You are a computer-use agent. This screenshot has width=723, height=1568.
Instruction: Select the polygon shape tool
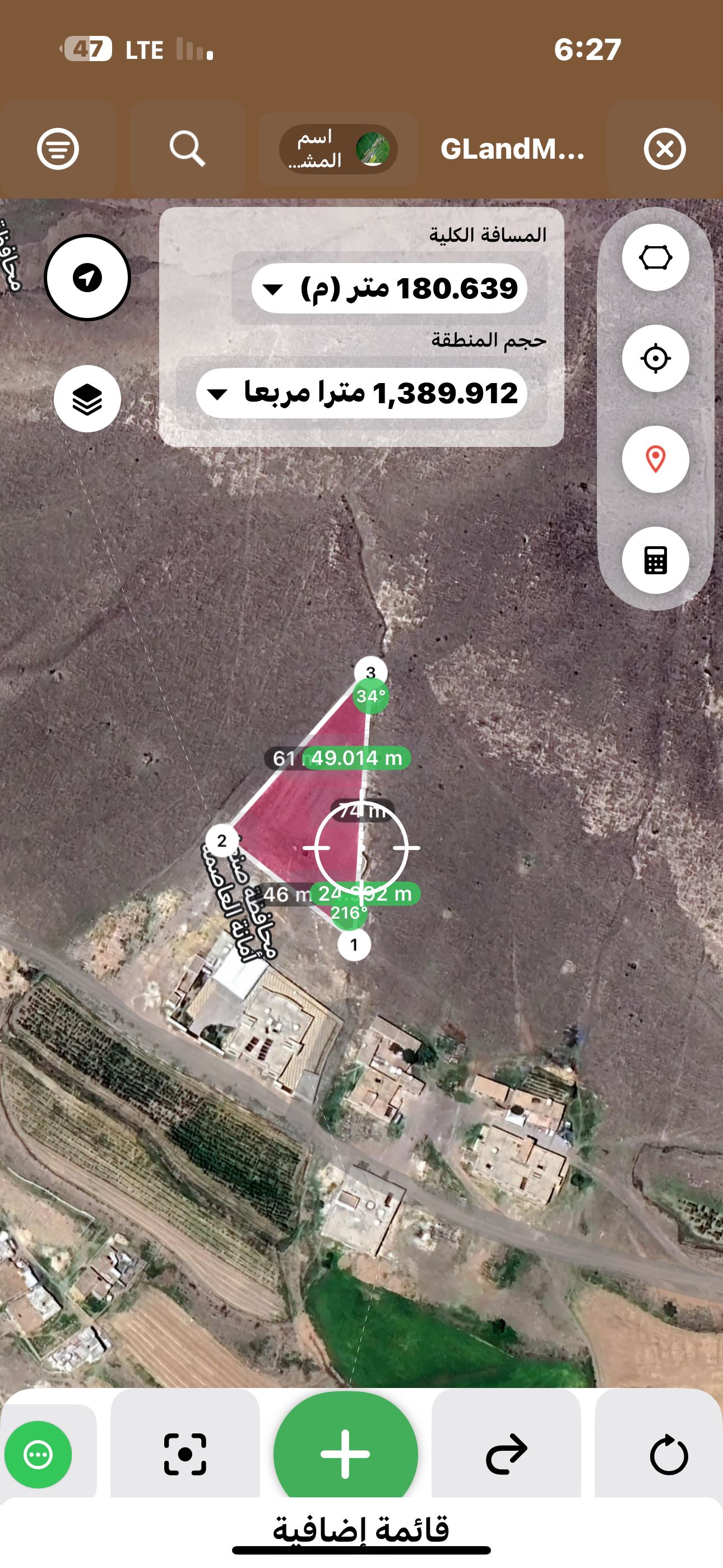click(x=655, y=257)
